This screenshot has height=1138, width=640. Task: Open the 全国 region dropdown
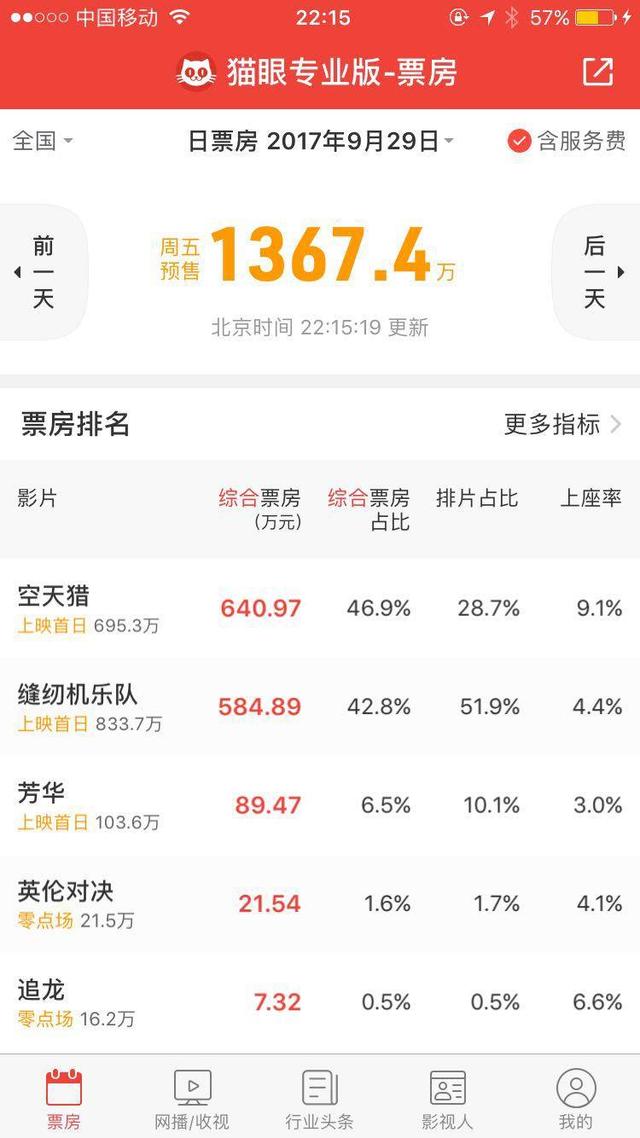click(x=43, y=140)
